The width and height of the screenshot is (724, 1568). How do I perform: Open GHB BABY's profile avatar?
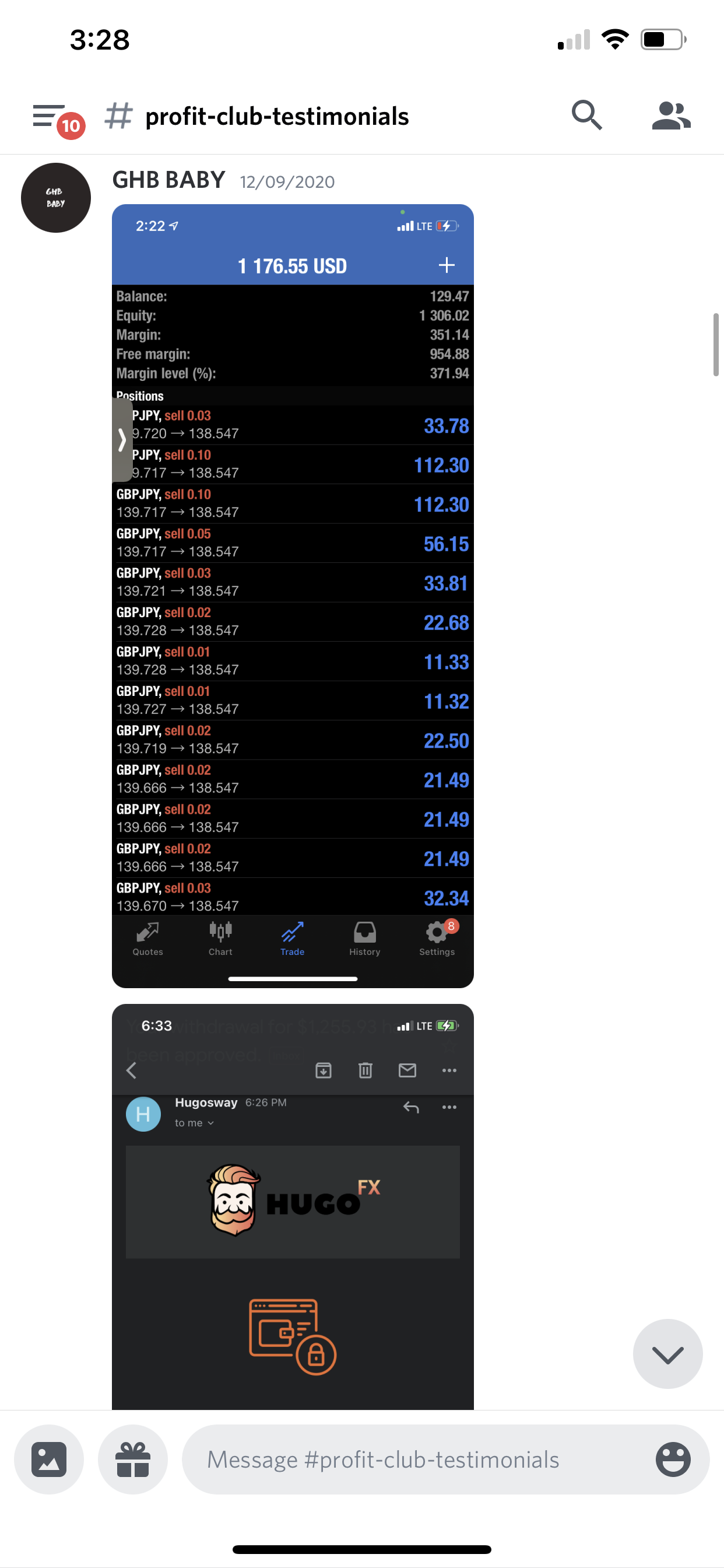[x=56, y=198]
